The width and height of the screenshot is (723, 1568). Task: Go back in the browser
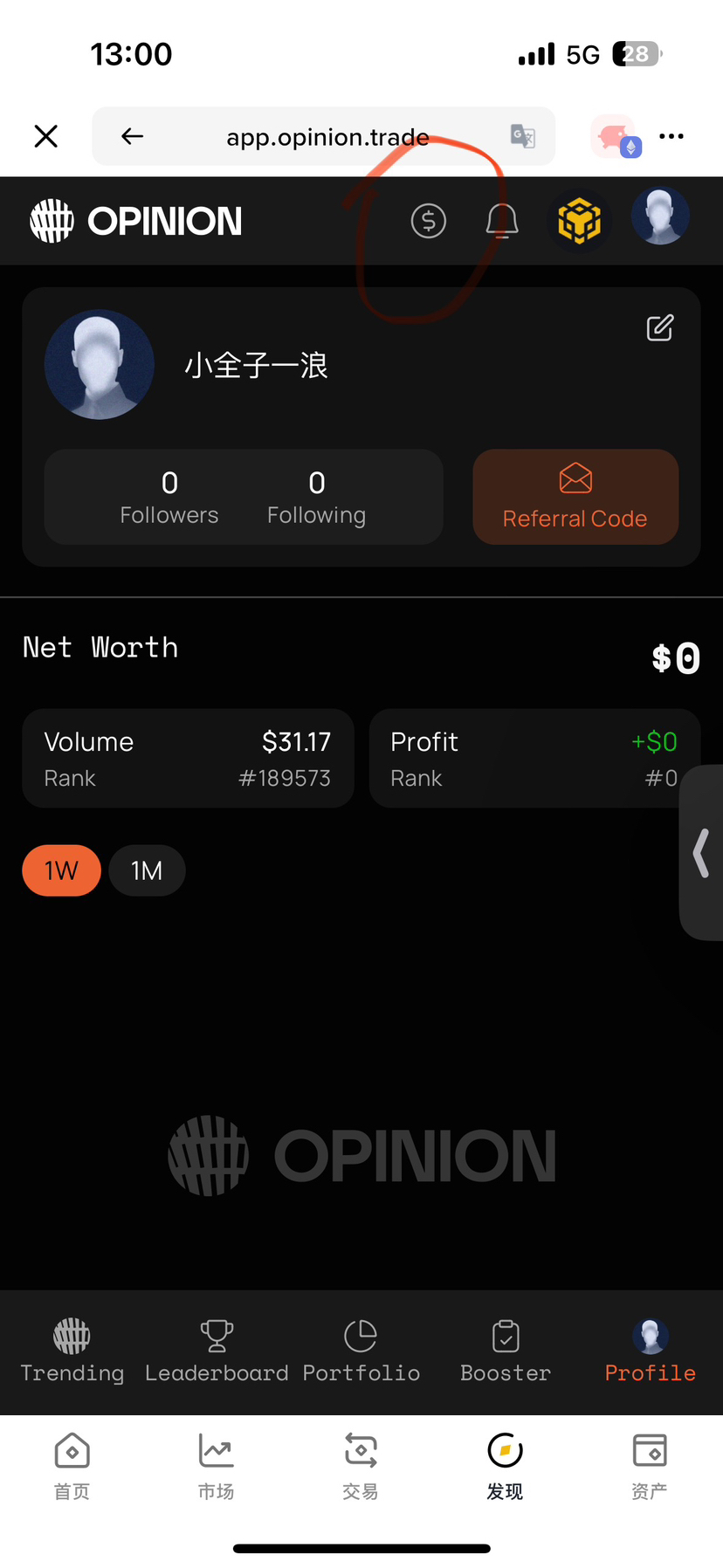pyautogui.click(x=132, y=136)
